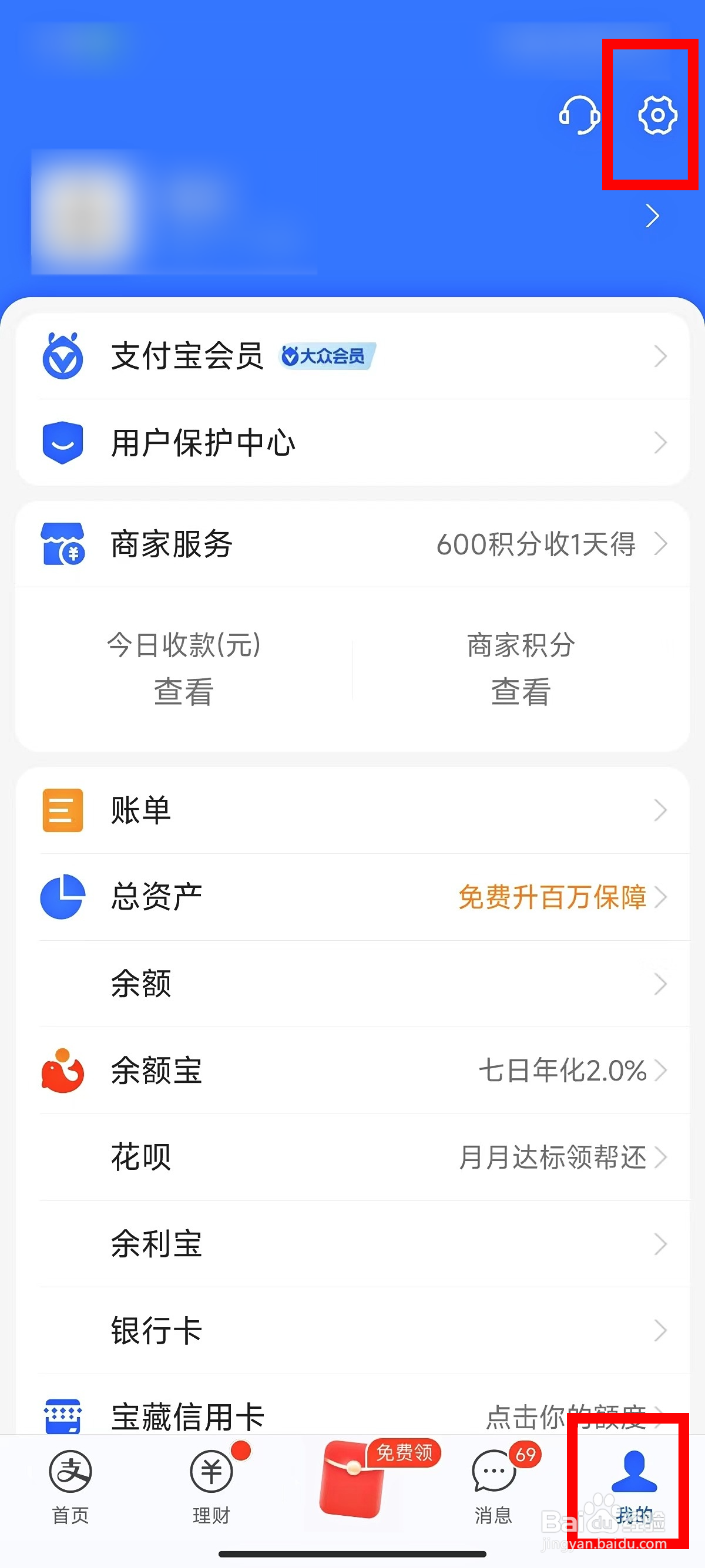The height and width of the screenshot is (1568, 705).
Task: Switch to the 首页 tab
Action: click(x=70, y=1484)
